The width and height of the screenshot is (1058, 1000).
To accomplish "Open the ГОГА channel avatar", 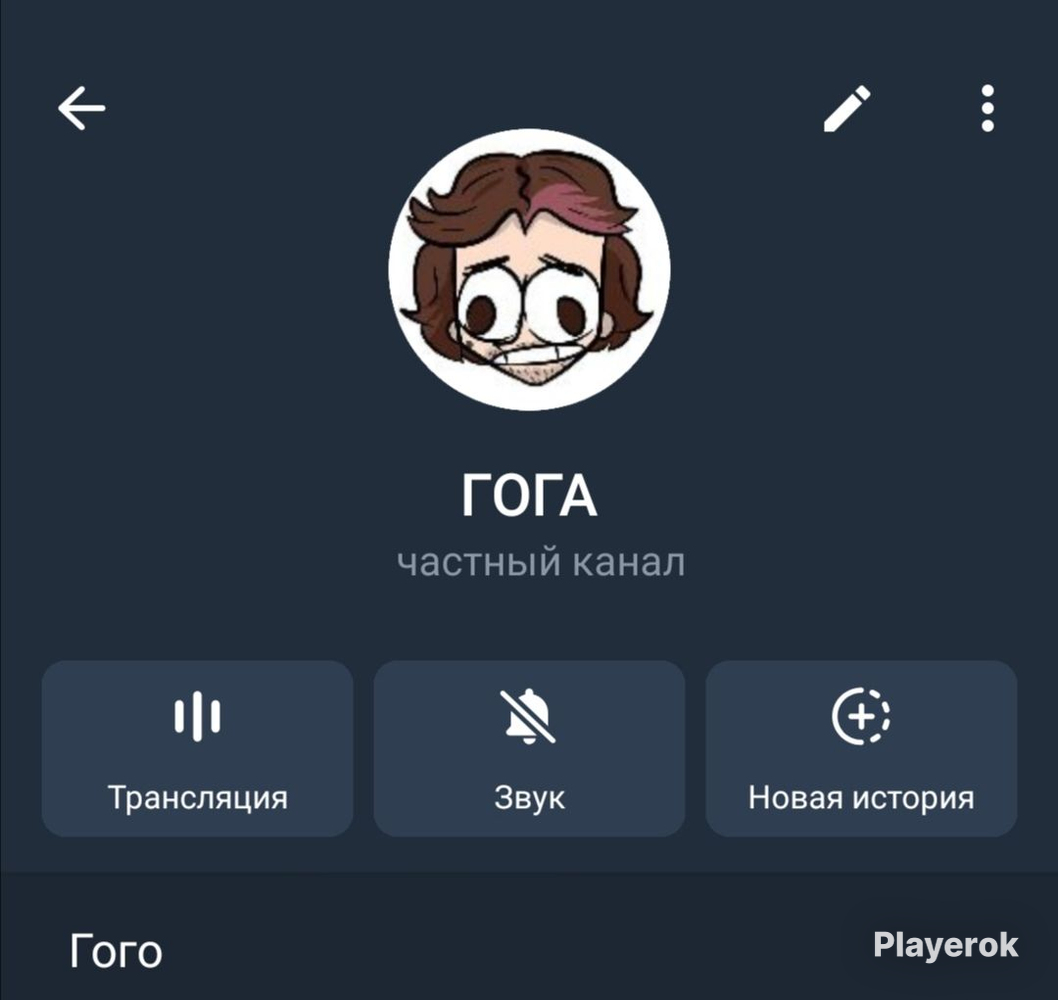I will [529, 270].
